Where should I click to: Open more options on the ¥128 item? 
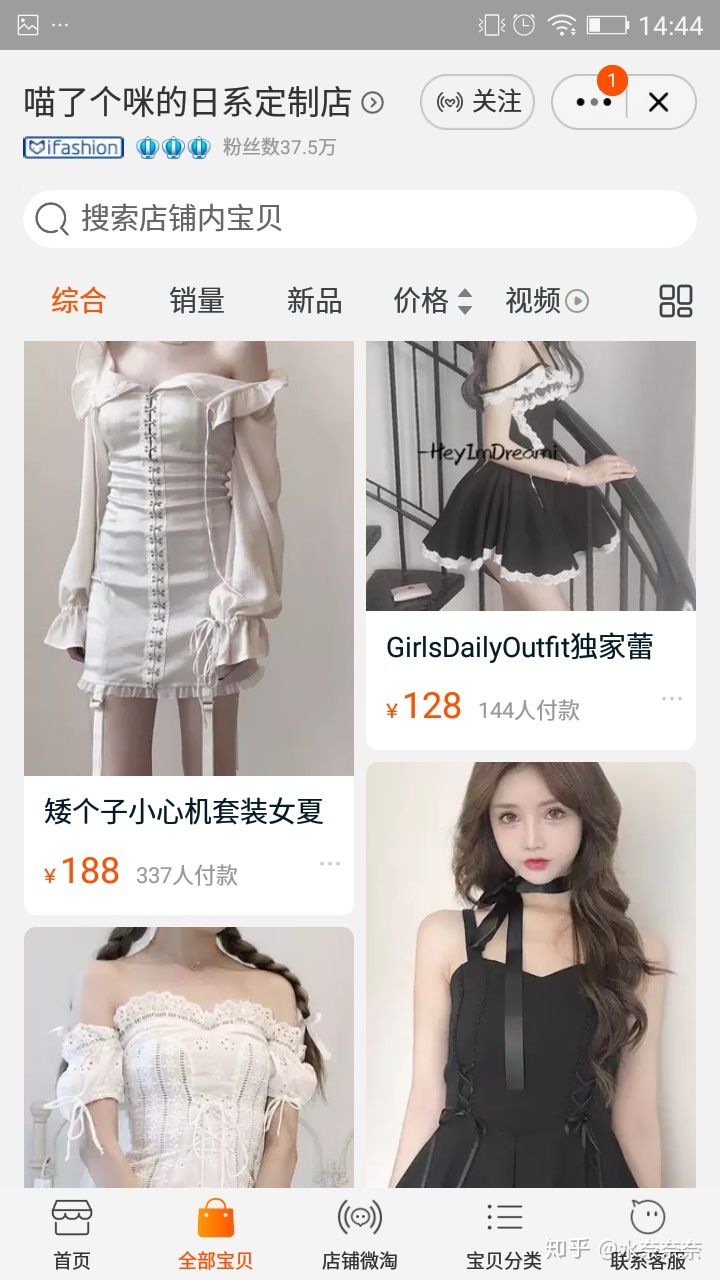[671, 699]
